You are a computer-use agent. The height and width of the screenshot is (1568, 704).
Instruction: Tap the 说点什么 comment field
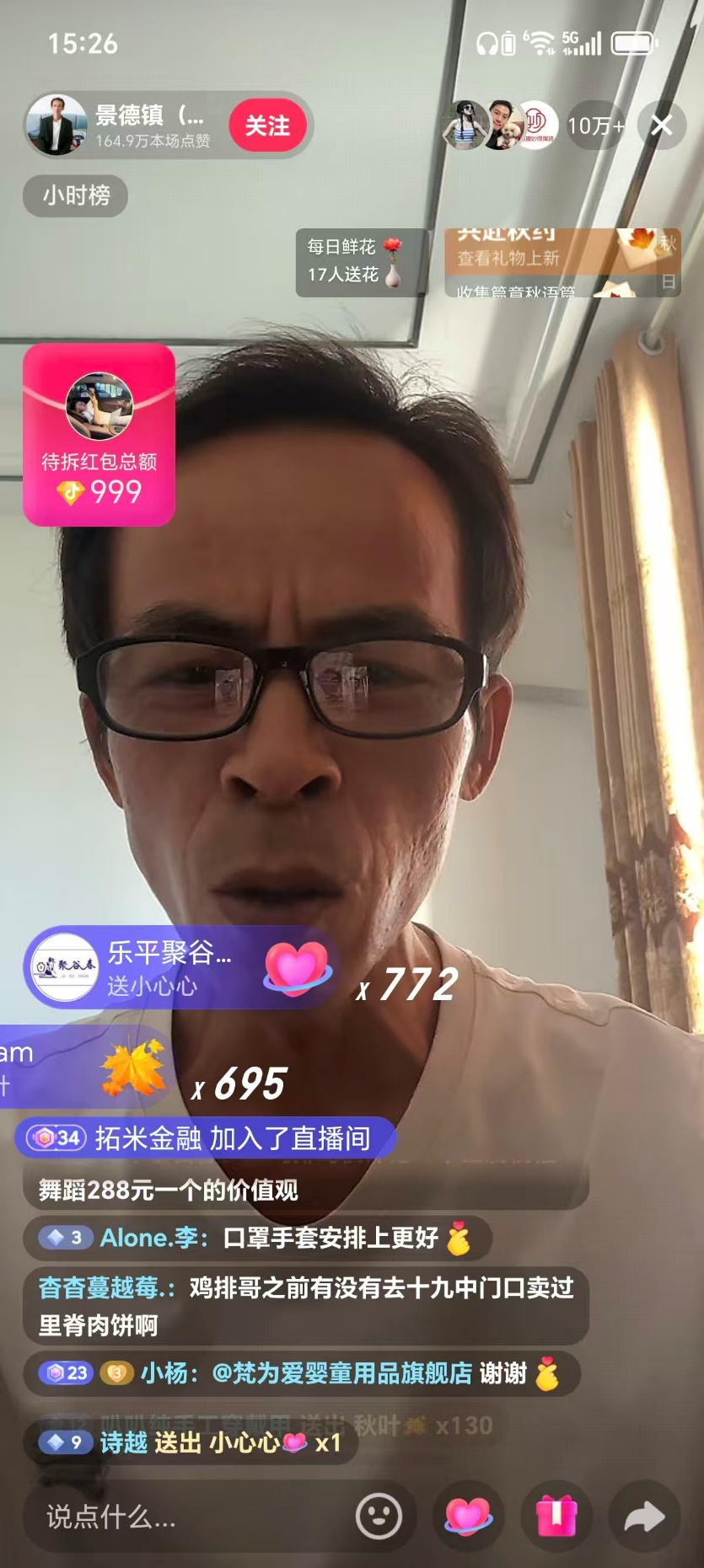point(185,1517)
